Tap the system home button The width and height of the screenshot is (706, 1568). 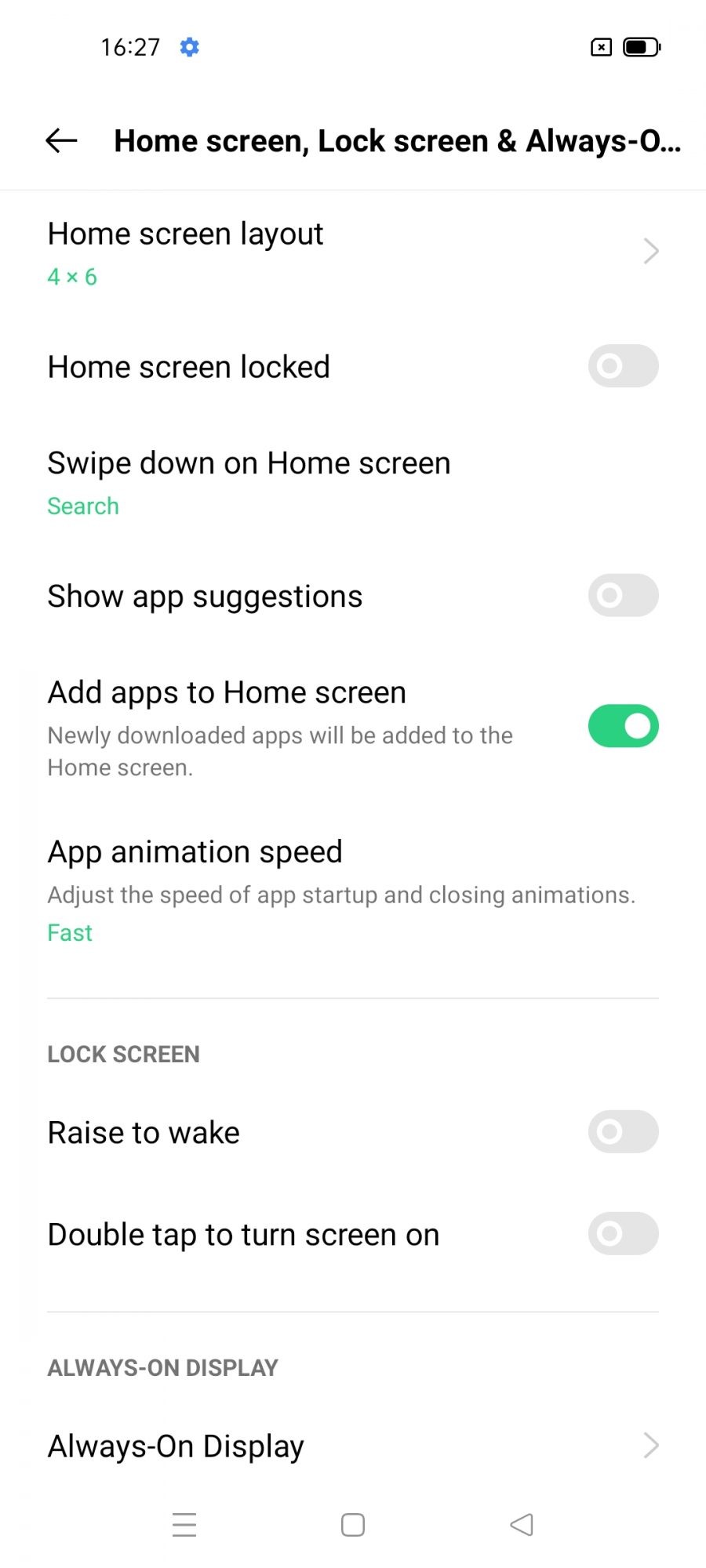[353, 1525]
